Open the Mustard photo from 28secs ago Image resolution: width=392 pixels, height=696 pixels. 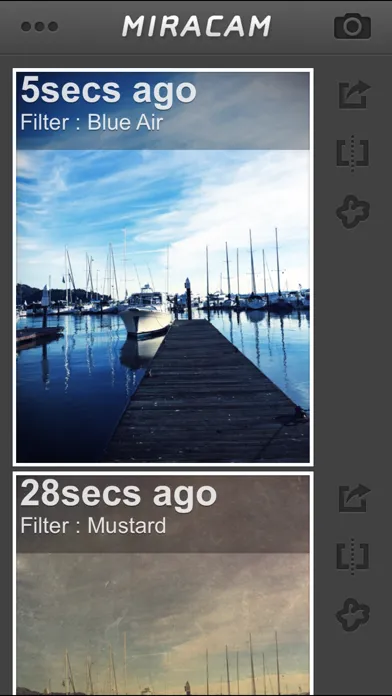point(163,584)
